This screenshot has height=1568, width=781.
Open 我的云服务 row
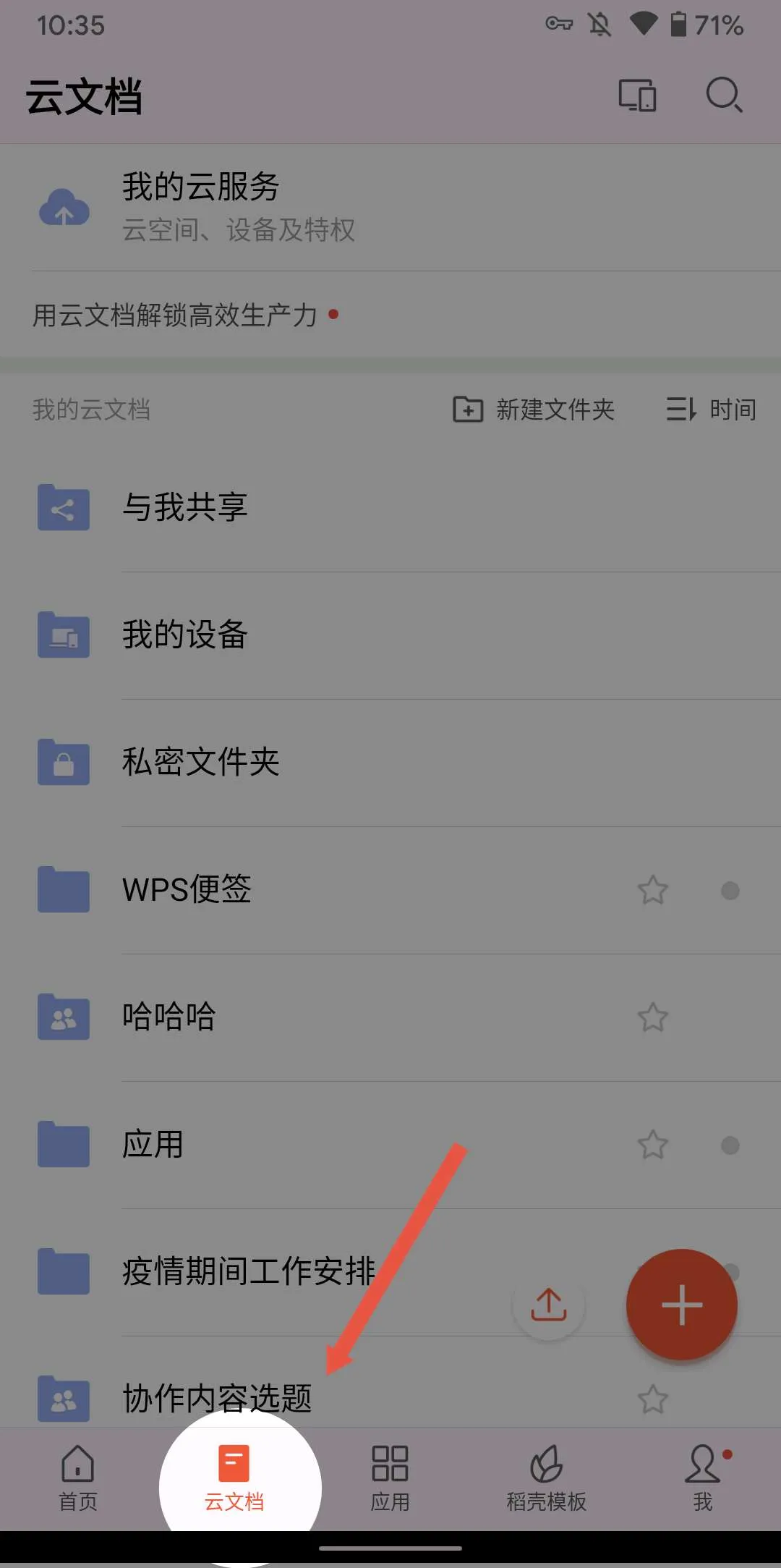click(390, 208)
